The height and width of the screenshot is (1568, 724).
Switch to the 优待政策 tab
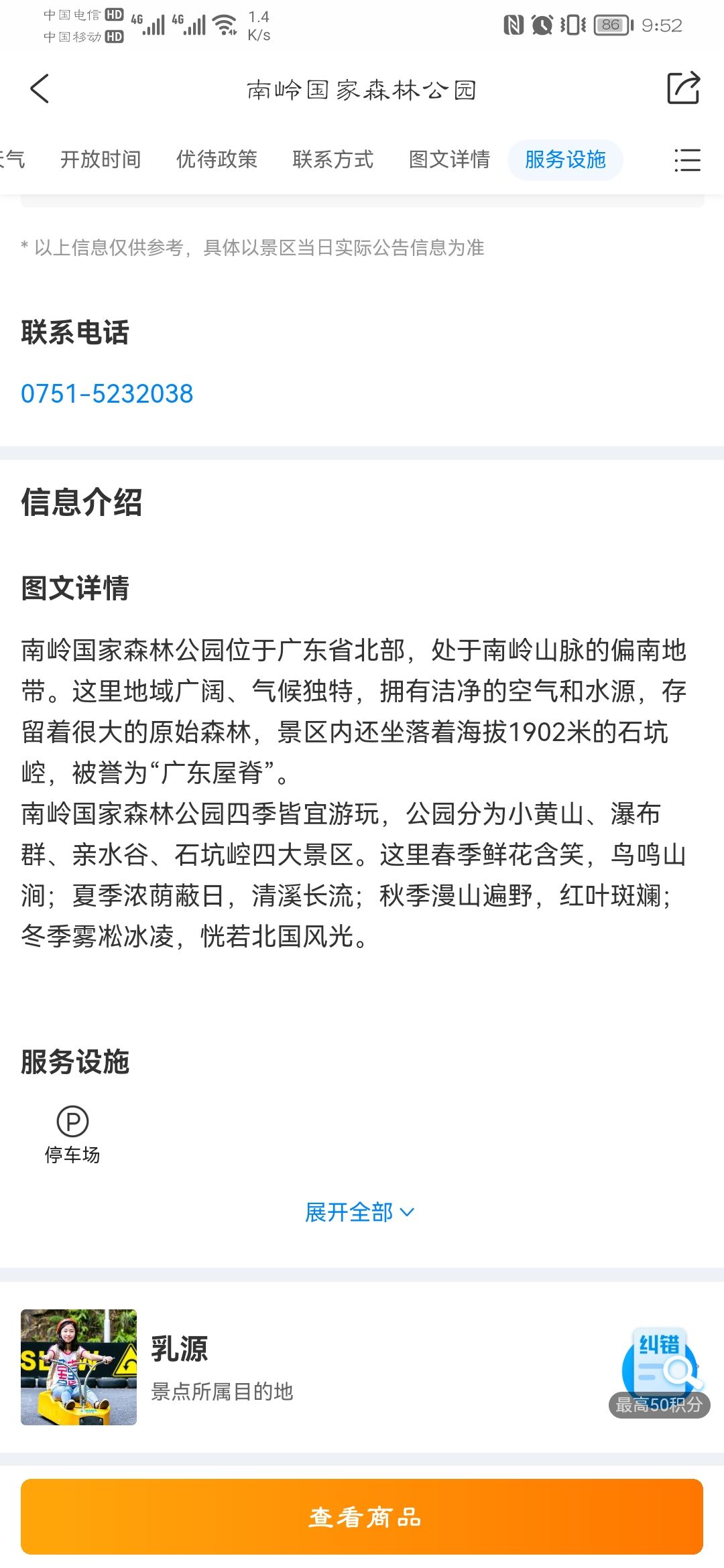217,159
